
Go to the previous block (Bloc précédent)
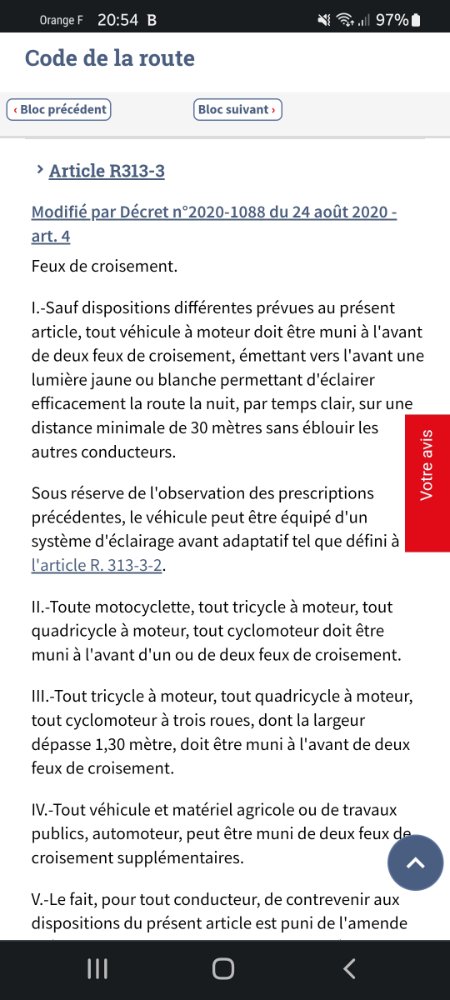[59, 110]
